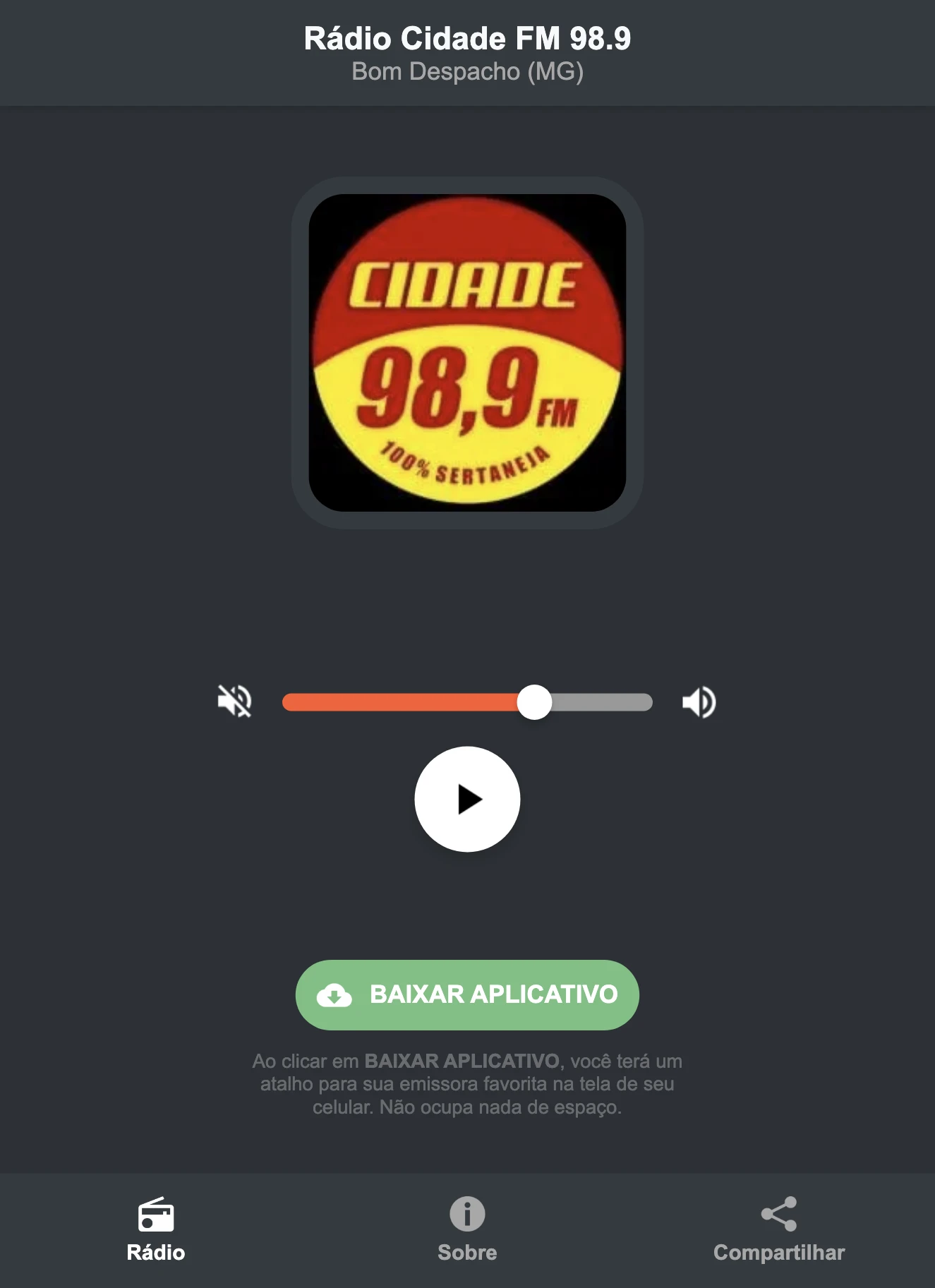Switch to the Compartilhar tab
Viewport: 935px width, 1288px height.
coord(779,1228)
